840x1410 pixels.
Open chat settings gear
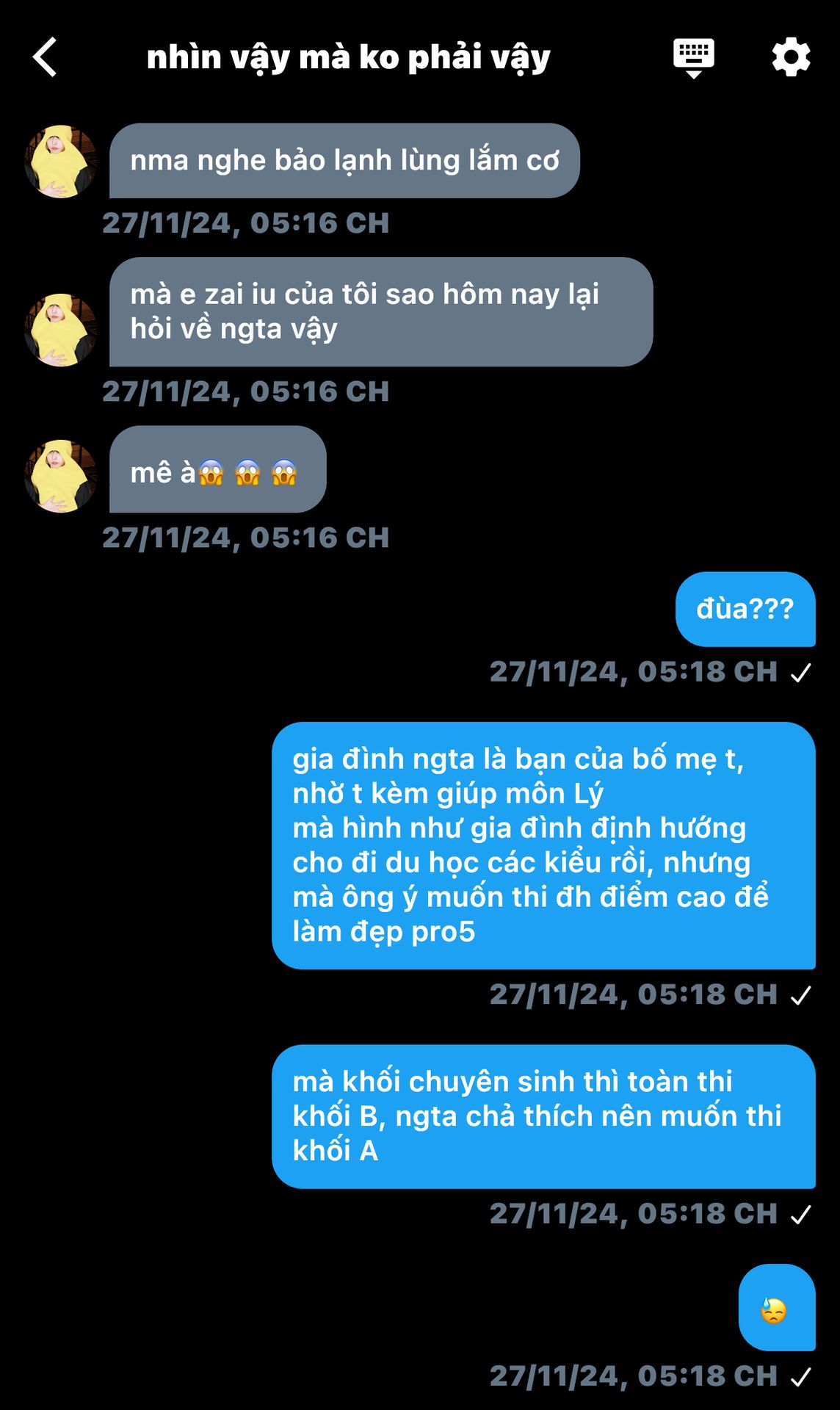(791, 57)
